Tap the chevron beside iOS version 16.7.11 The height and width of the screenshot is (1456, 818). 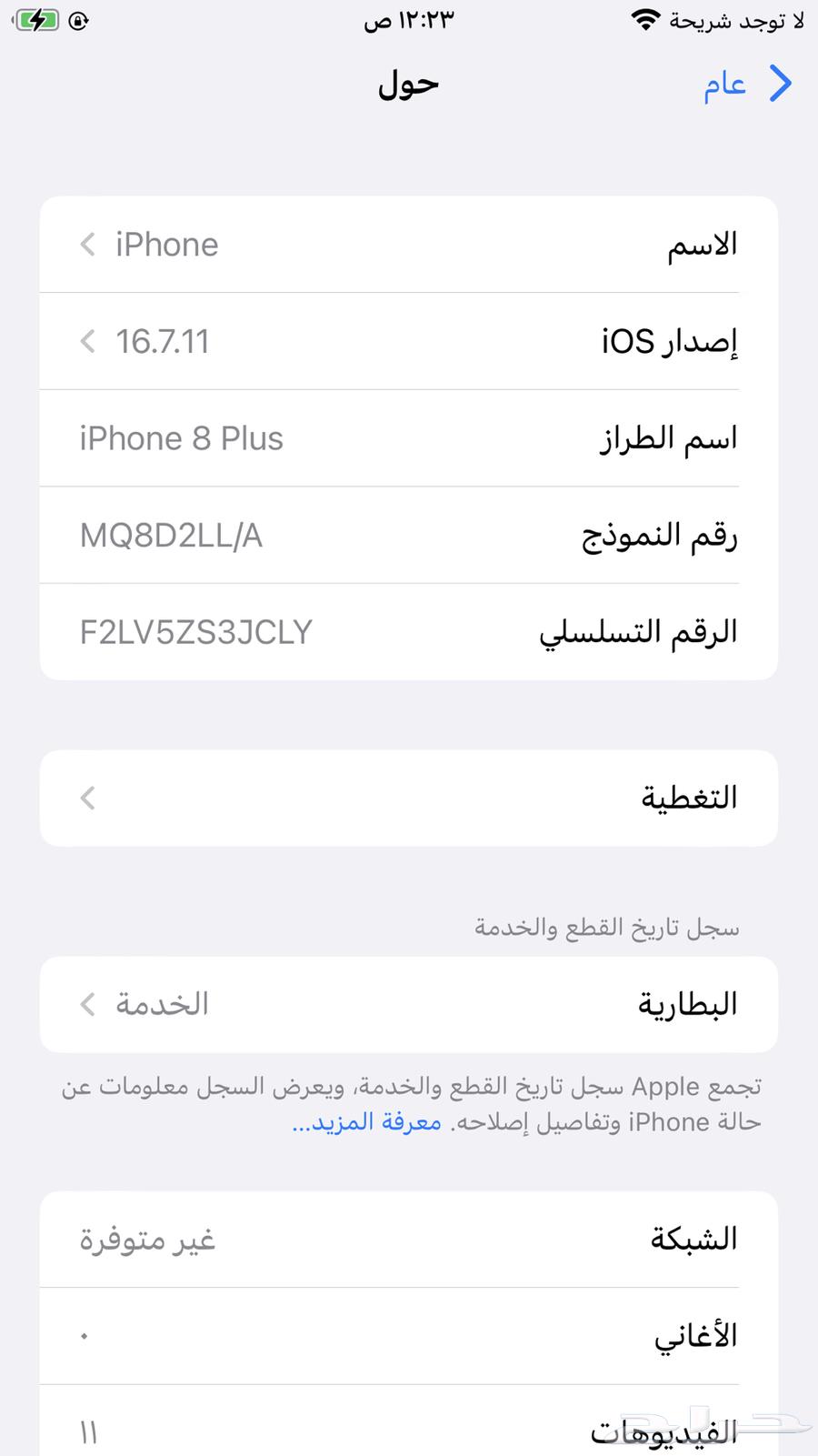click(87, 341)
